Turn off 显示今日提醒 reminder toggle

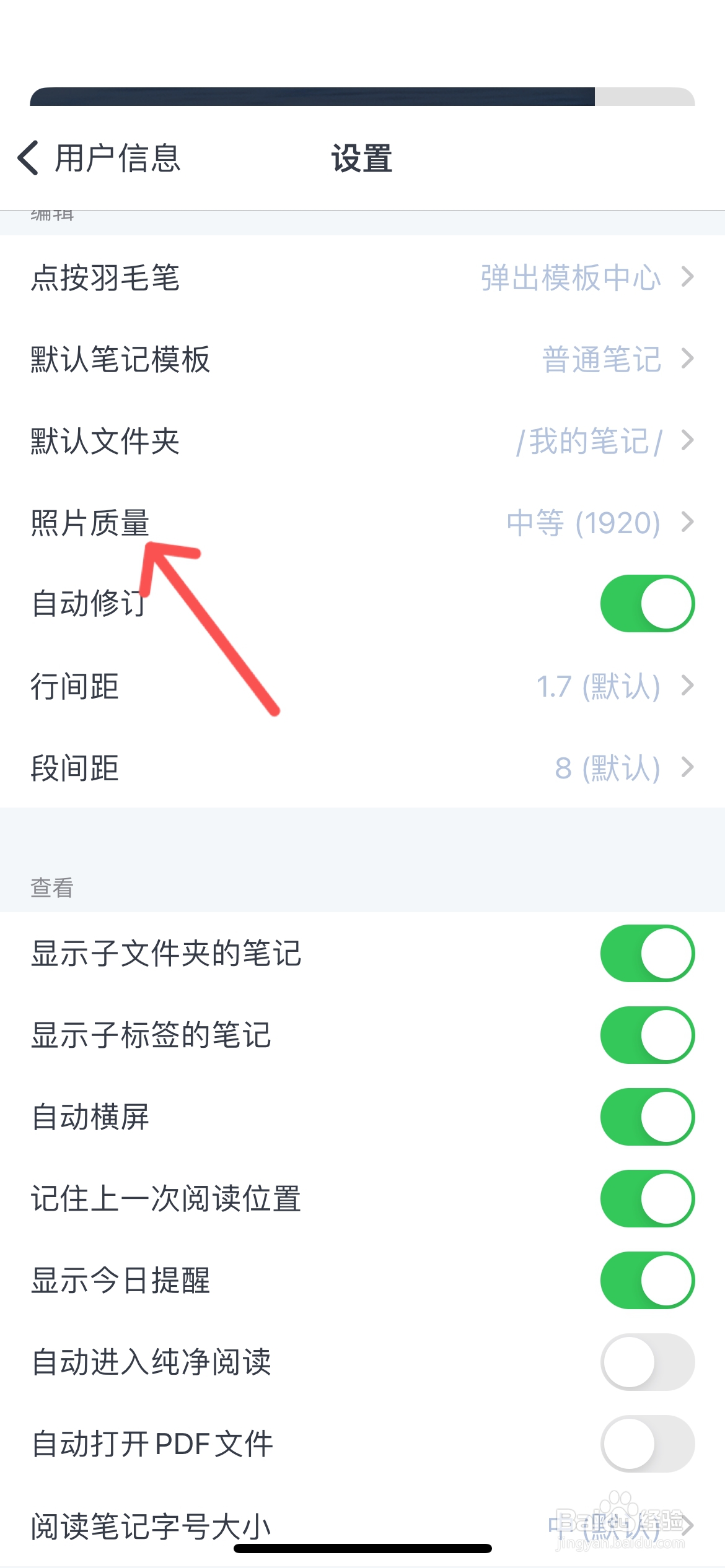click(647, 1281)
